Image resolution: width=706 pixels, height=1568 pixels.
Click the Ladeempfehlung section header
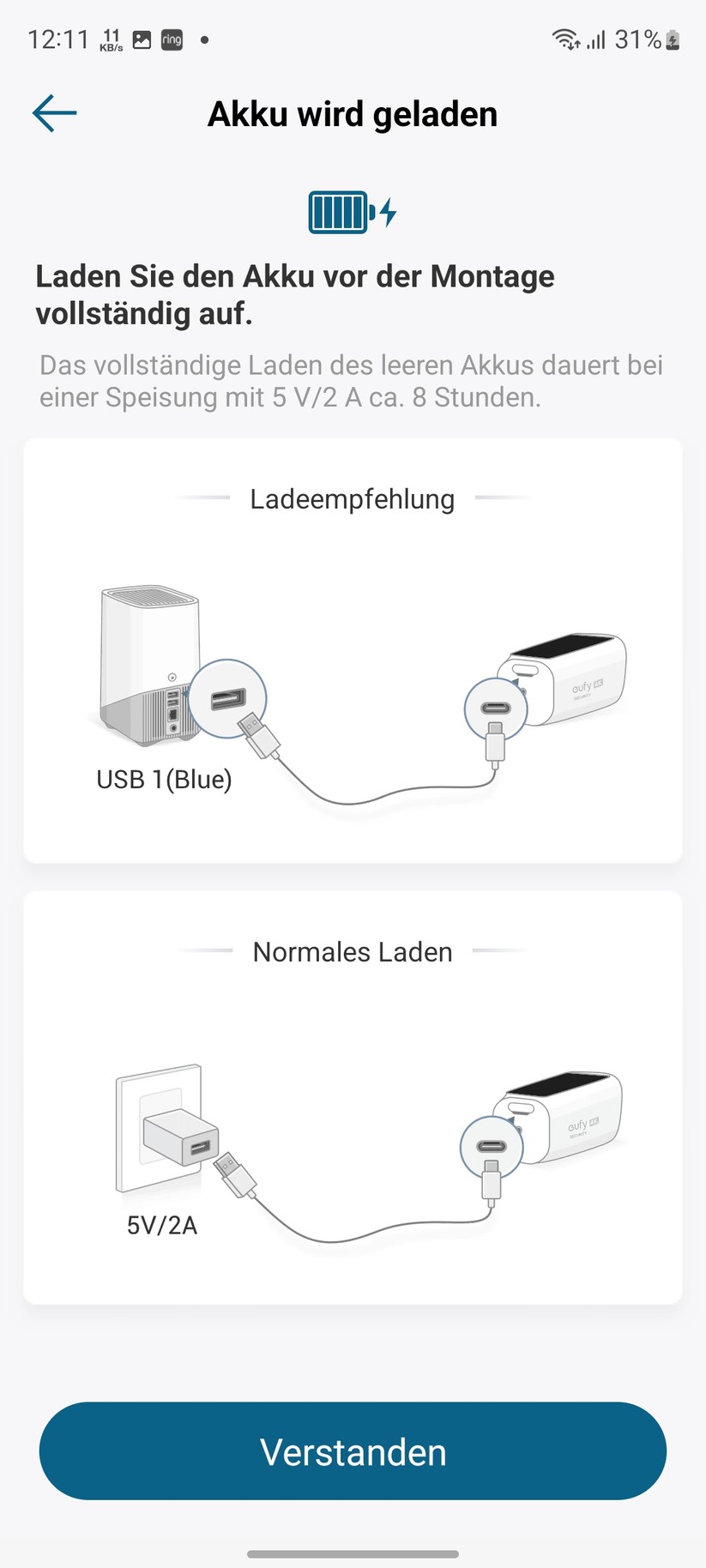tap(352, 498)
